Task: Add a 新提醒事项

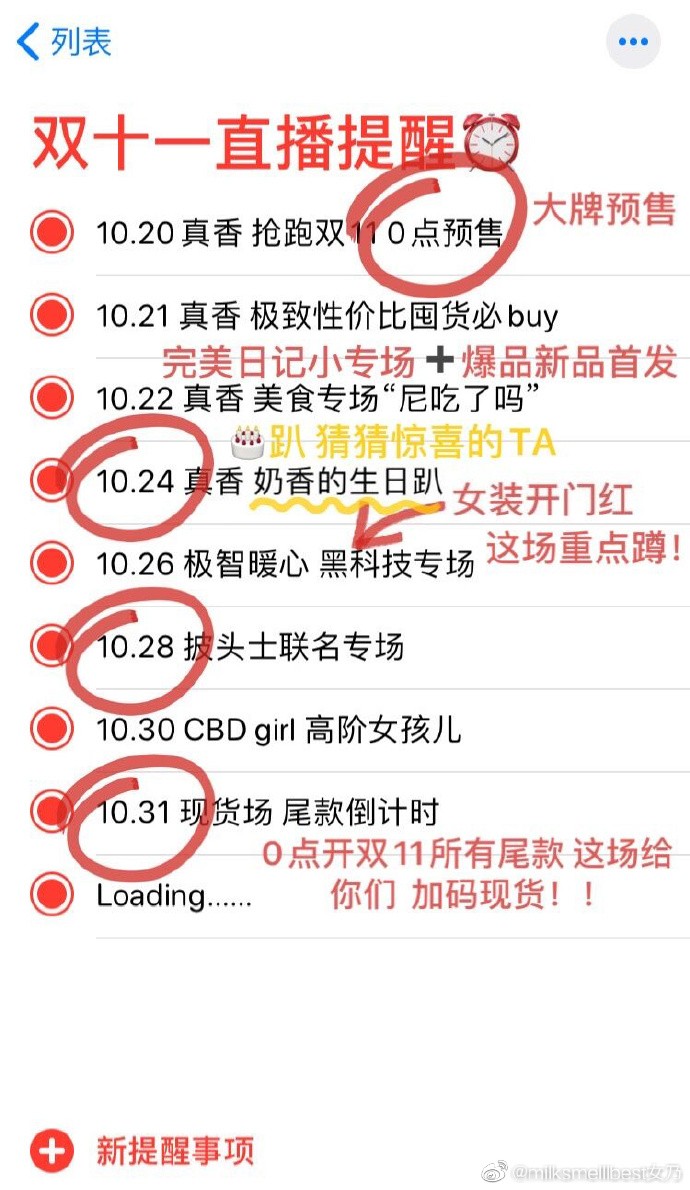Action: coord(142,1151)
